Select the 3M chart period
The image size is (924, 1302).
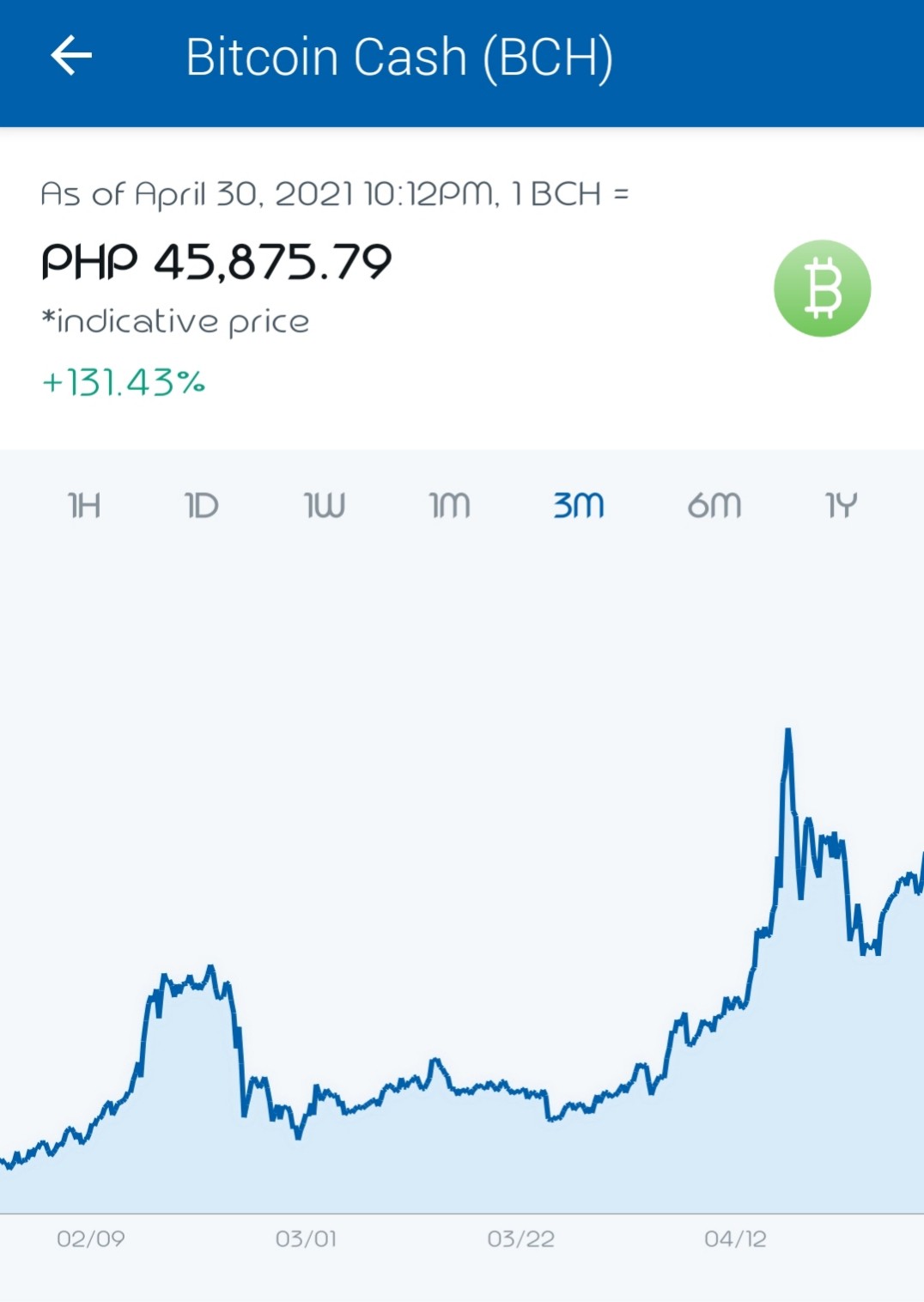tap(579, 506)
